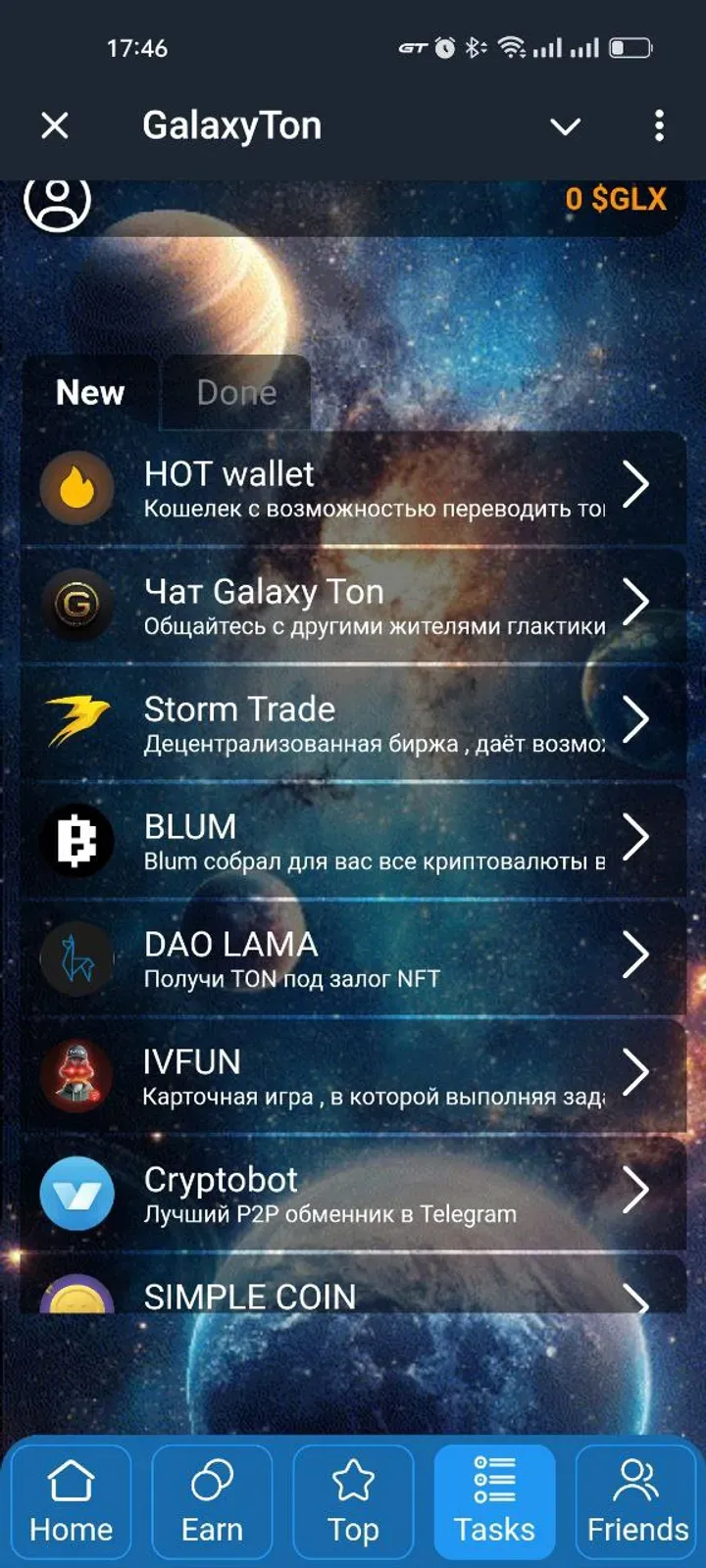Close the GalaxyTon mini app
The width and height of the screenshot is (706, 1568).
[x=55, y=125]
